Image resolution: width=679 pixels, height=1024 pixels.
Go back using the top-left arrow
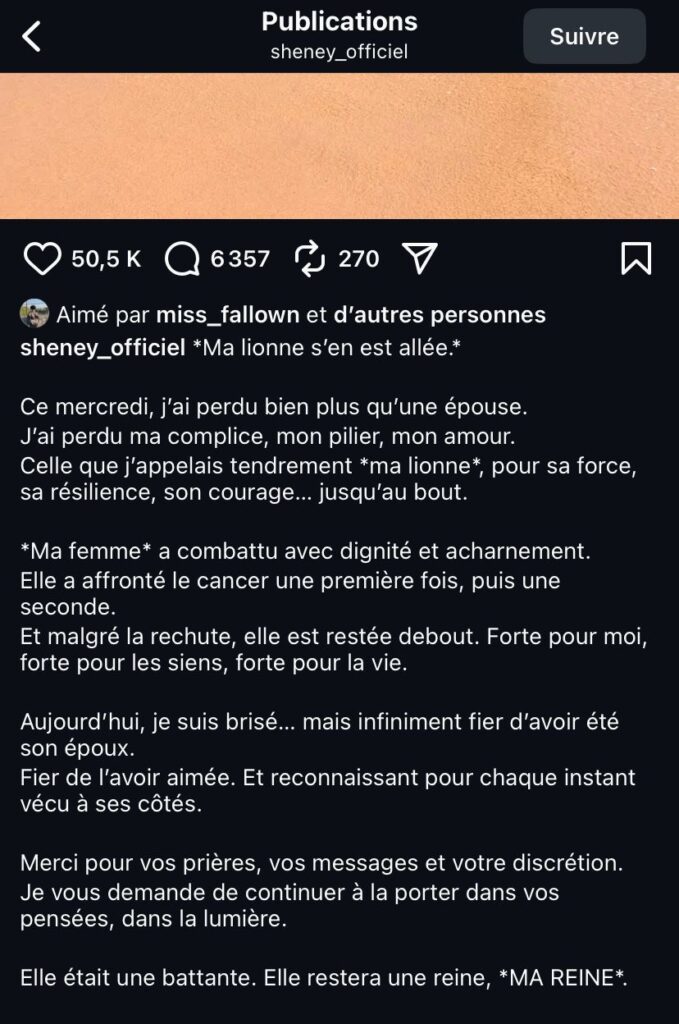tap(32, 37)
